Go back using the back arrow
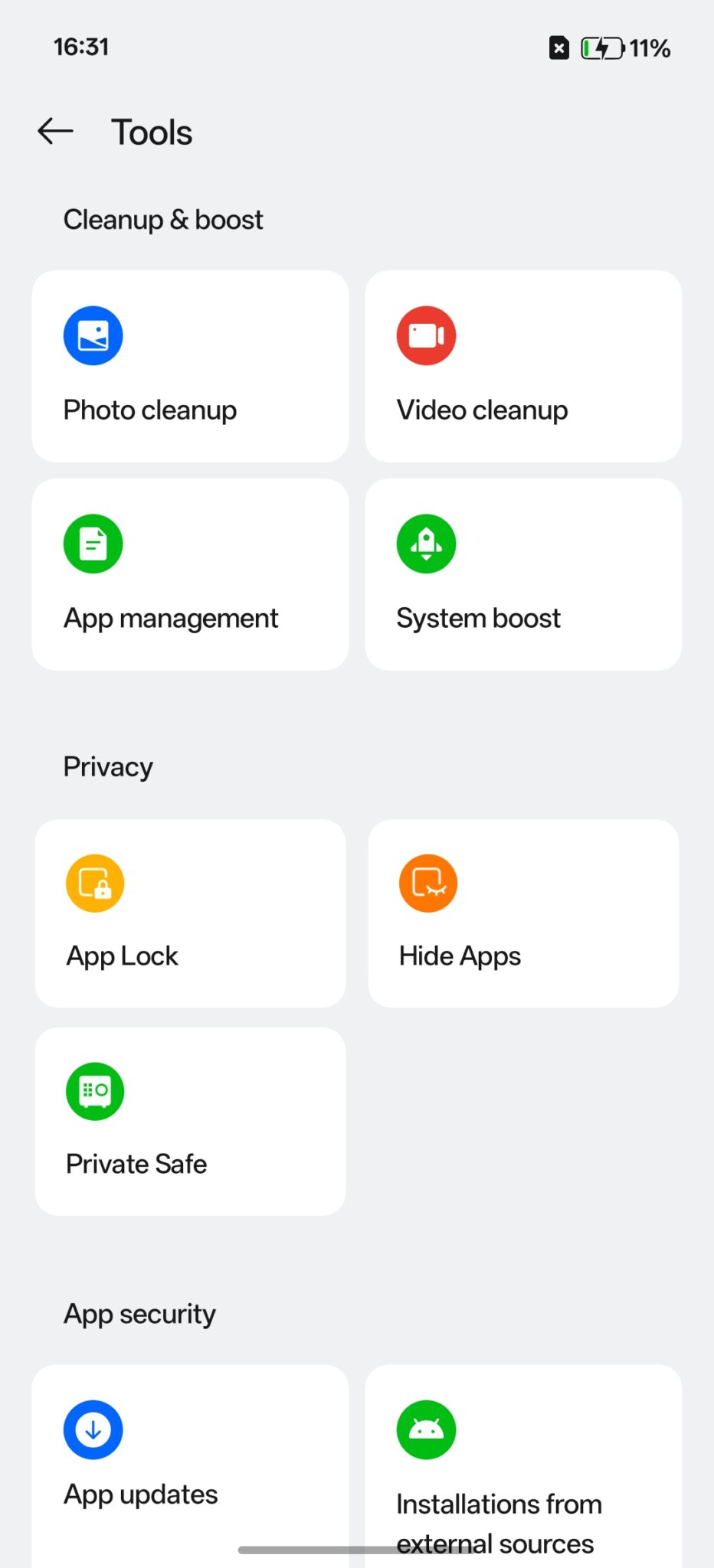Screen dimensions: 714x1568 click(x=54, y=131)
